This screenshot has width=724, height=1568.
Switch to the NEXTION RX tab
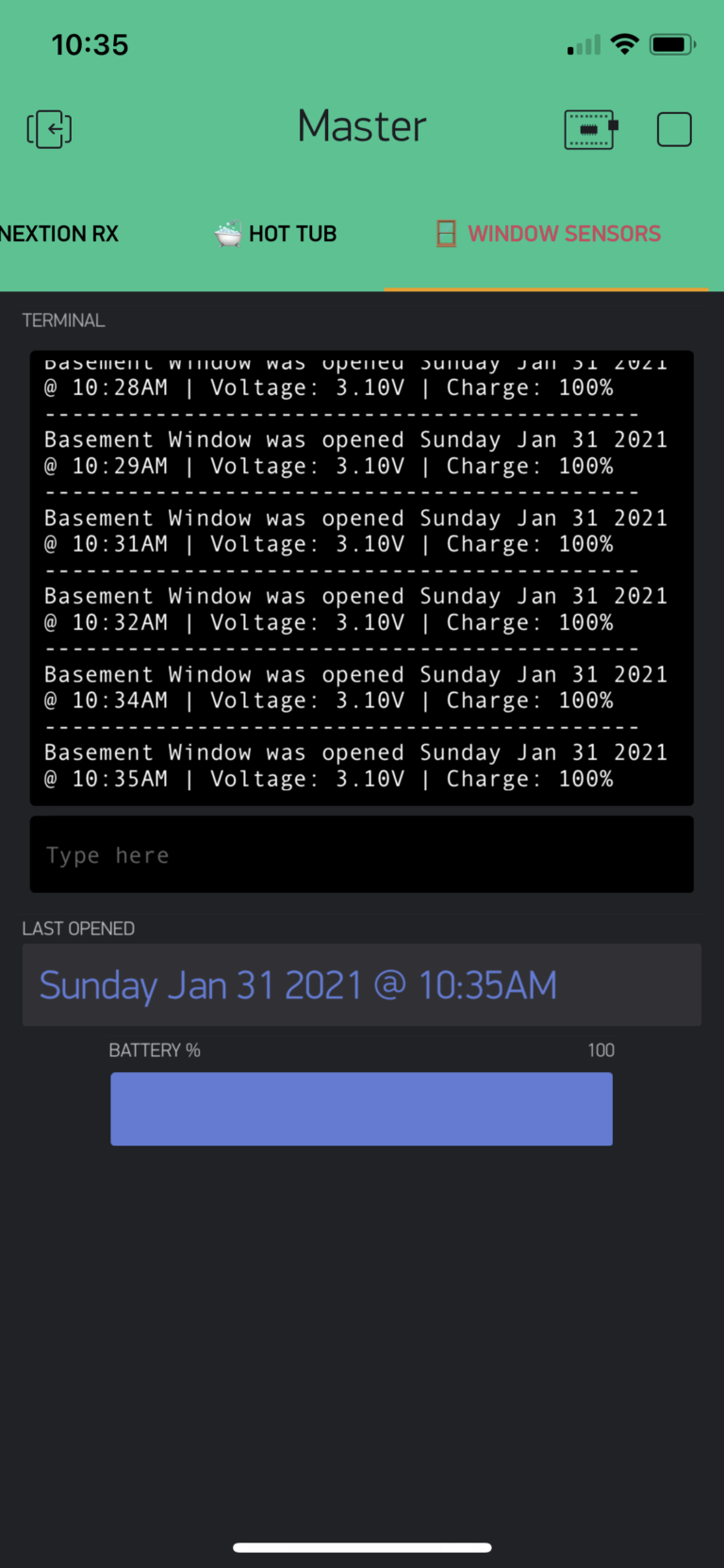[x=58, y=234]
